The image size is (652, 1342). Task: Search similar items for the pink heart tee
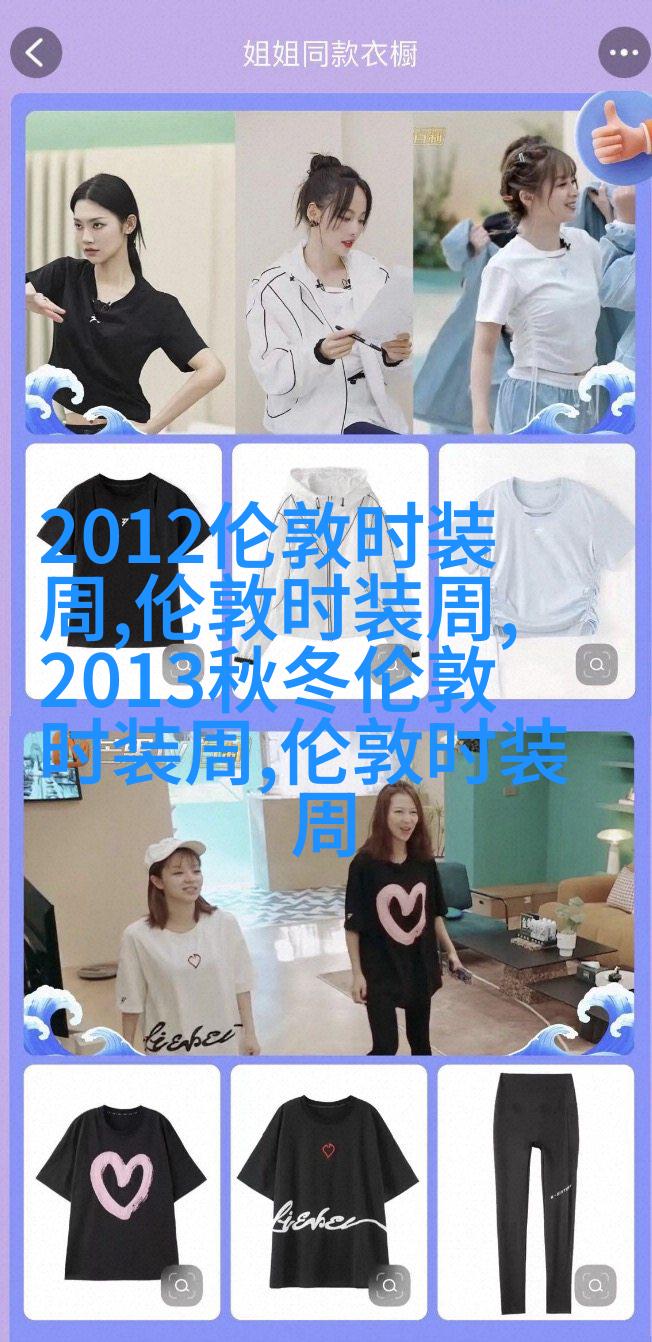coord(182,1284)
